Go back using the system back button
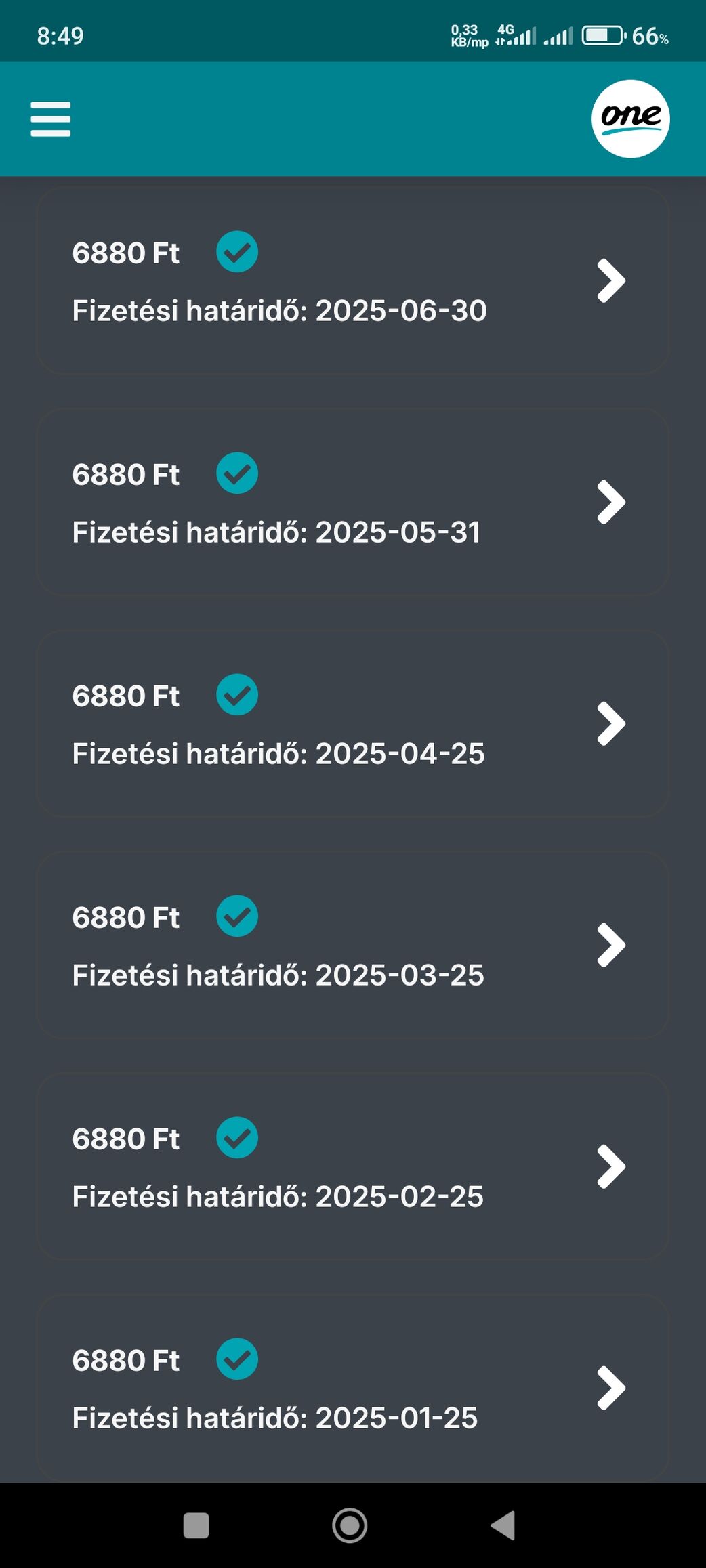Viewport: 706px width, 1568px height. (x=503, y=1525)
